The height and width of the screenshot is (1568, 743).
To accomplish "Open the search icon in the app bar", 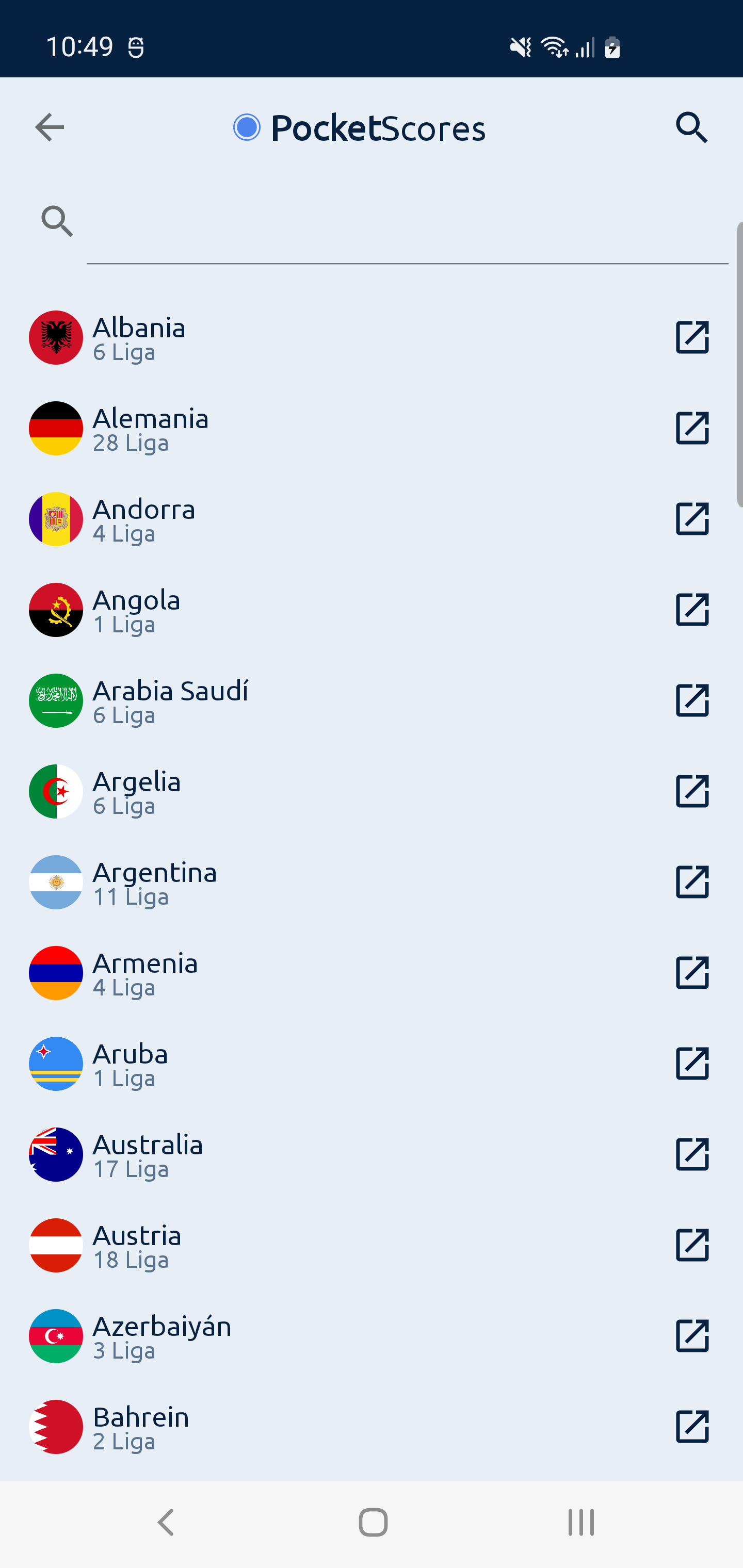I will (692, 127).
